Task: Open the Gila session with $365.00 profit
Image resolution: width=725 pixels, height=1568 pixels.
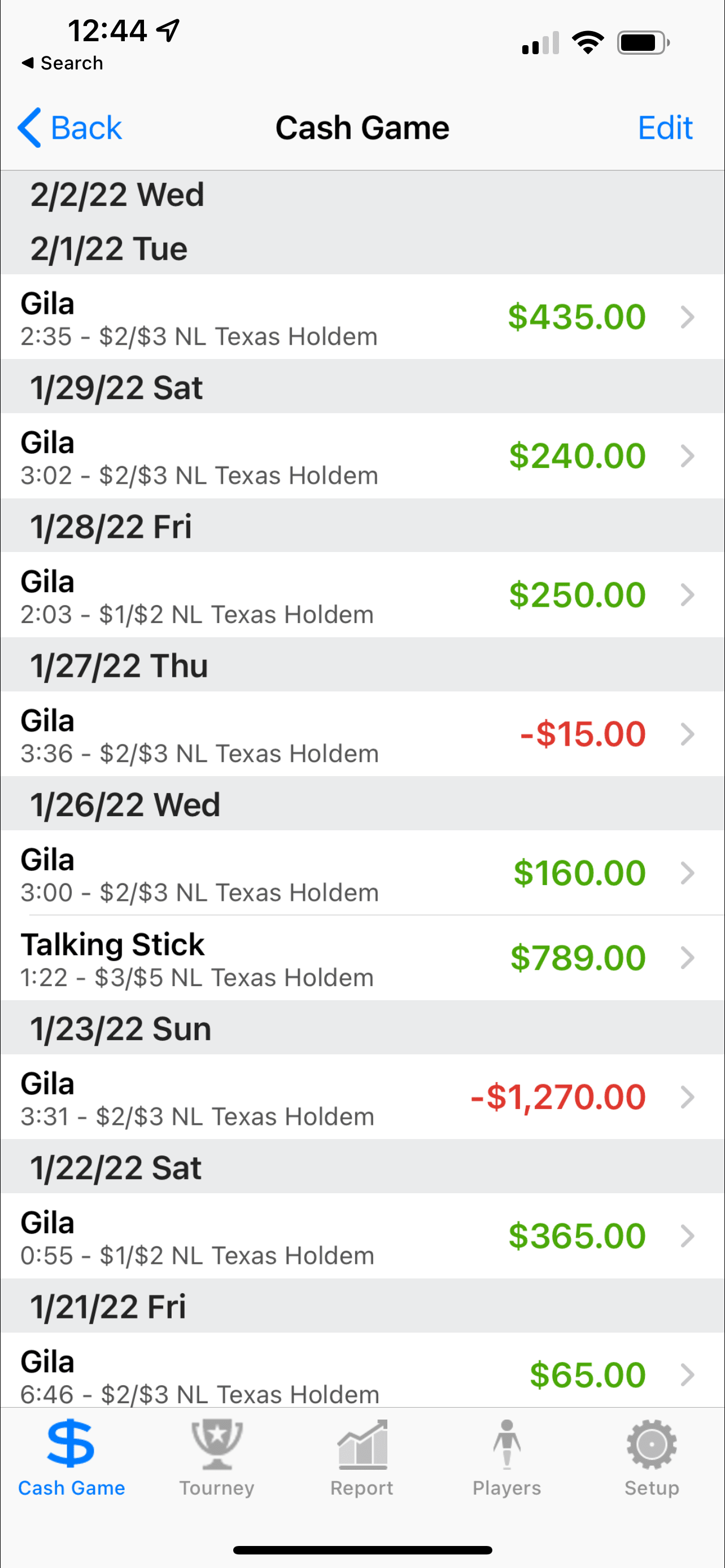Action: [x=362, y=1236]
